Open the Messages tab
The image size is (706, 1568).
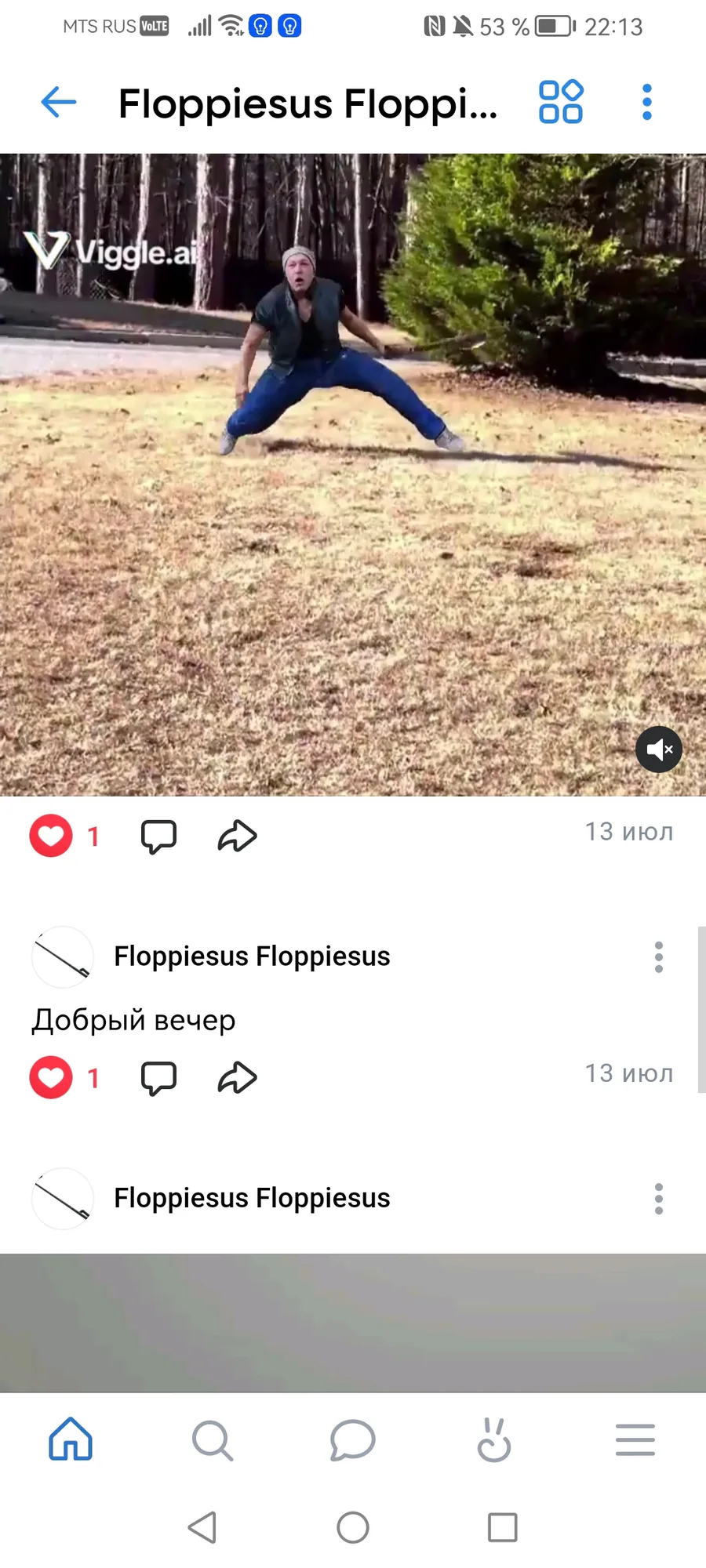(353, 1439)
